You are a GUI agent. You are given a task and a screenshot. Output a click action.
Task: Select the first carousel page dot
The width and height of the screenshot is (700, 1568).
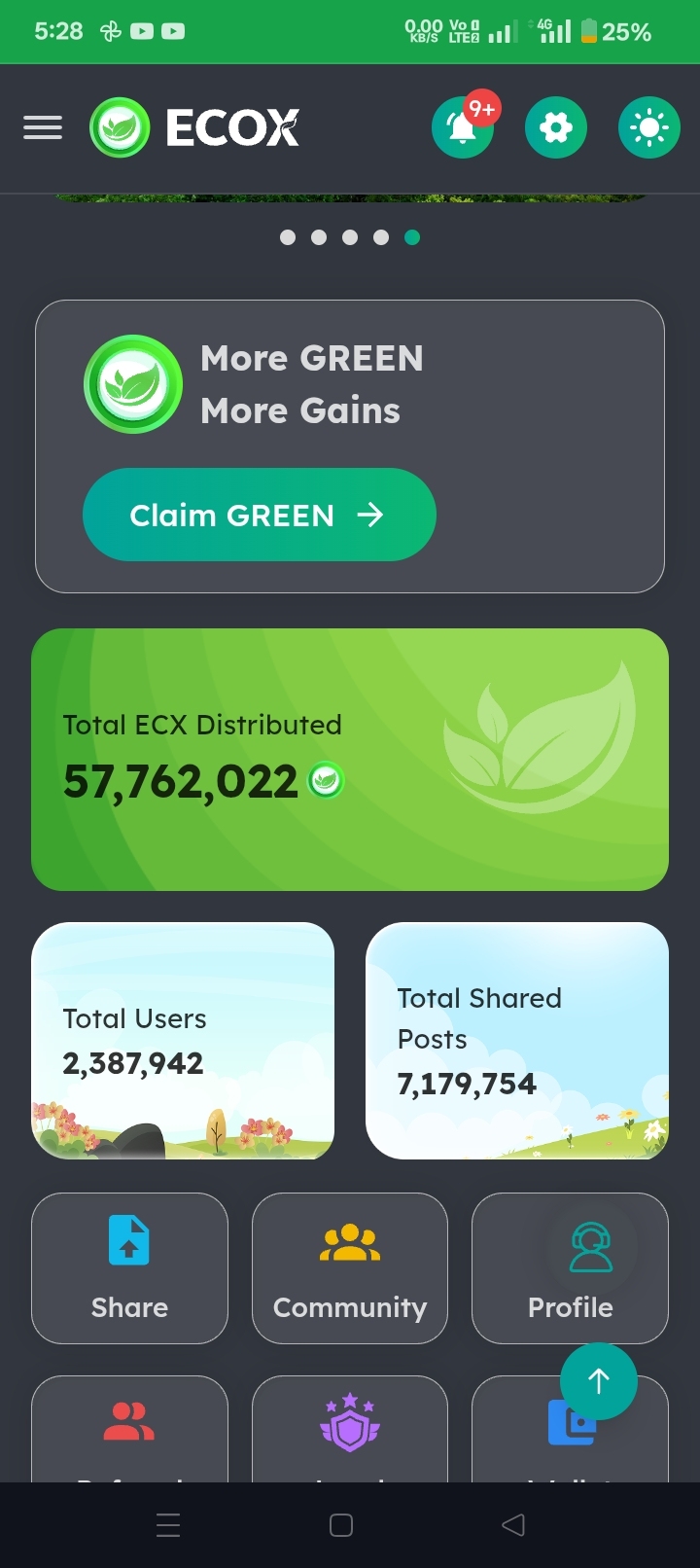(288, 237)
